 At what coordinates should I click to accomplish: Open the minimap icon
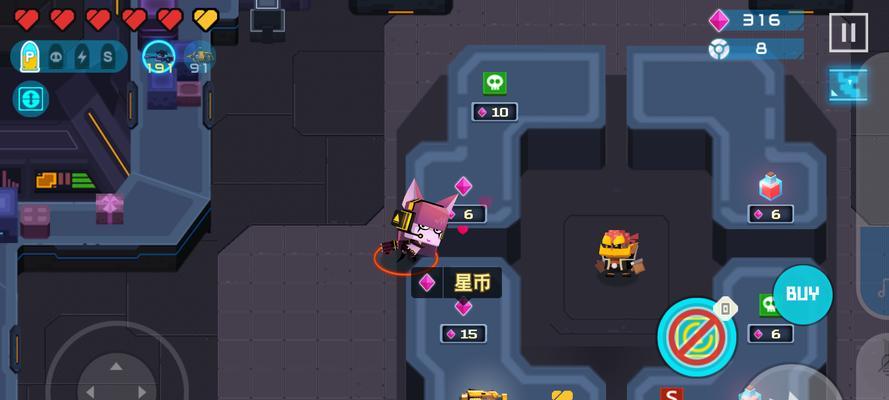tap(848, 85)
